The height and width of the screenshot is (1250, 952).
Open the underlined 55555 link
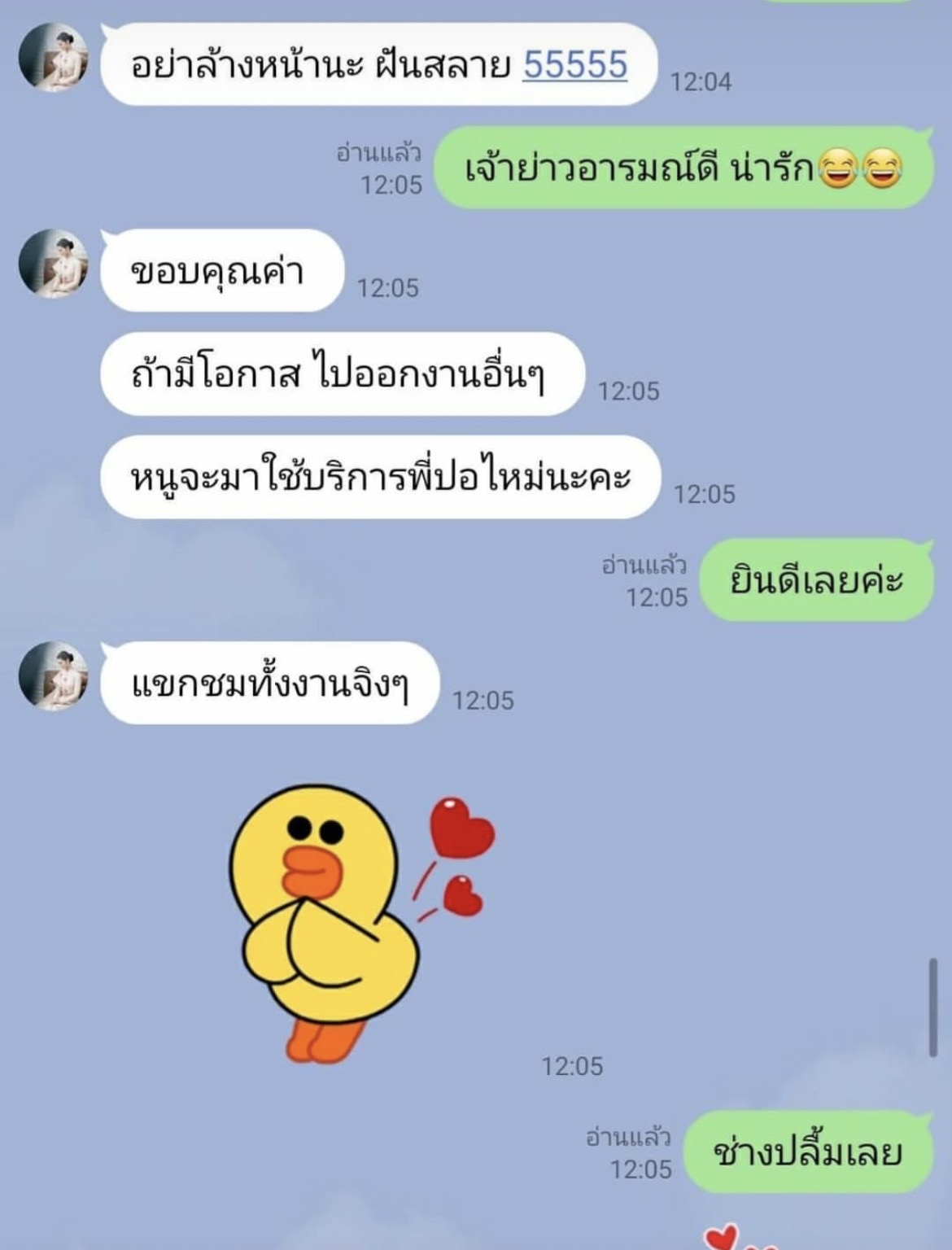coord(574,65)
